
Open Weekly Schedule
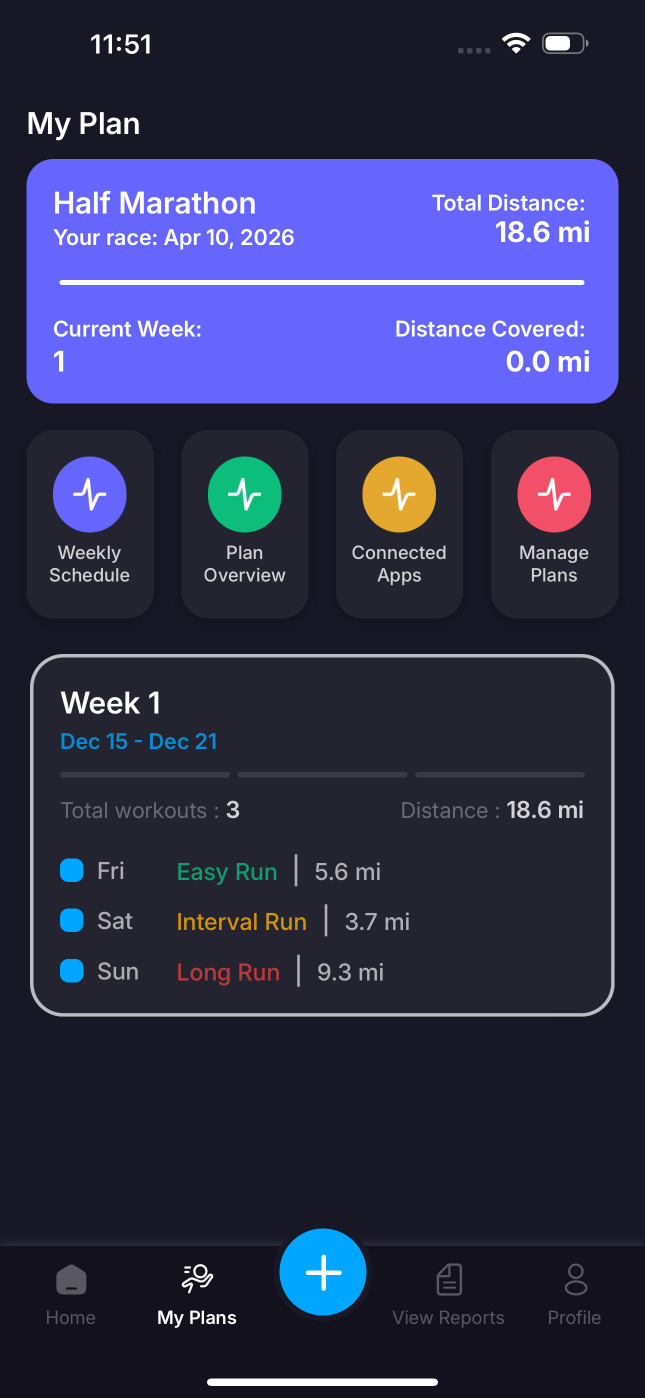pyautogui.click(x=90, y=524)
